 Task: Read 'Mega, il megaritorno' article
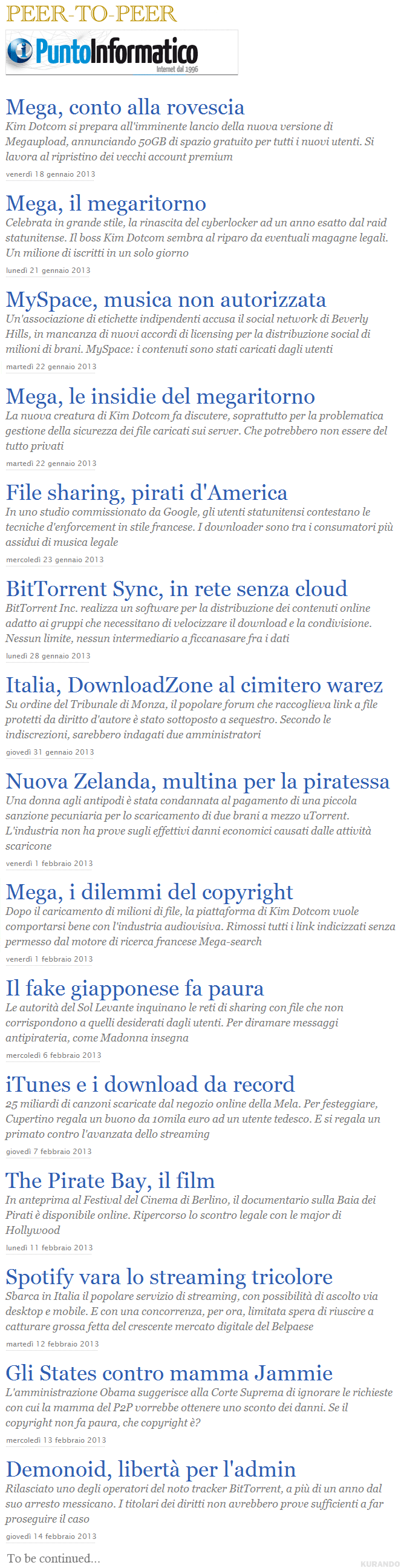pyautogui.click(x=106, y=204)
